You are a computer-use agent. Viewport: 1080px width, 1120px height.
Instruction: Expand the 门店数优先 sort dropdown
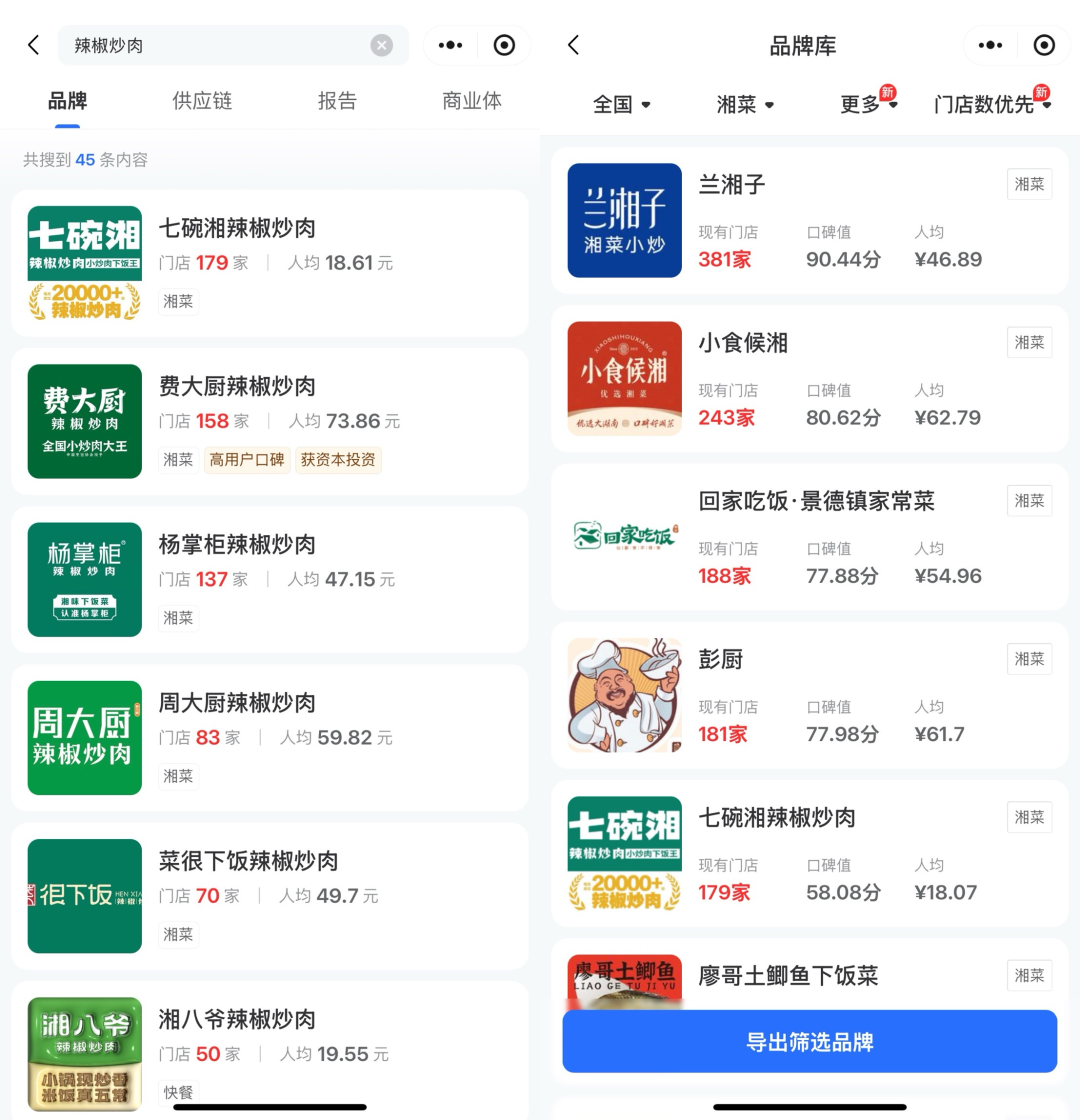(x=992, y=104)
